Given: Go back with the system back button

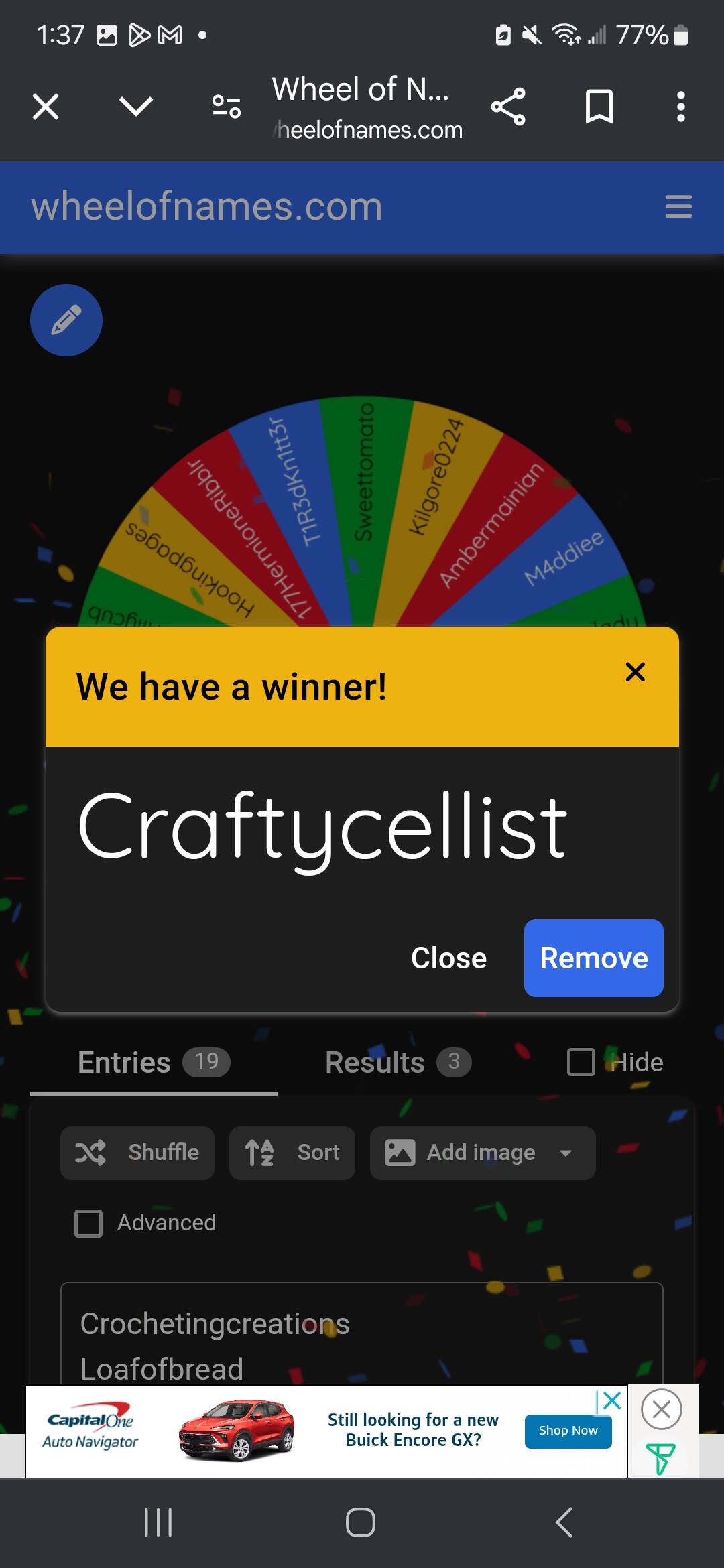Looking at the screenshot, I should click(x=564, y=1522).
